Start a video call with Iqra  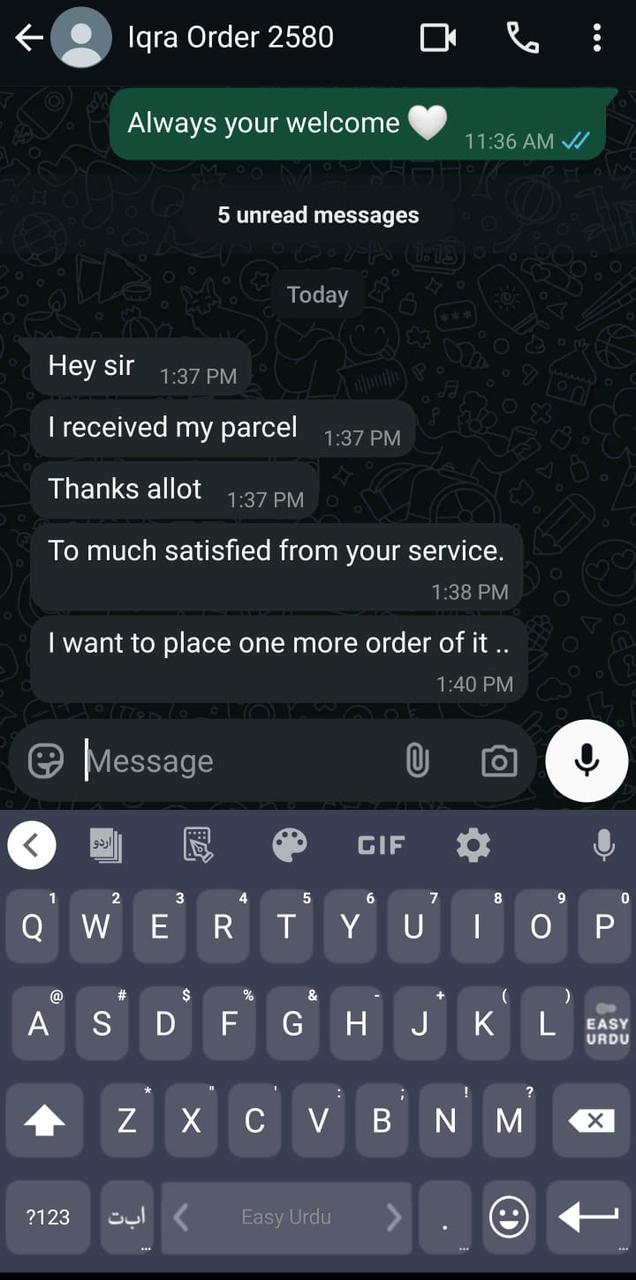click(x=438, y=38)
